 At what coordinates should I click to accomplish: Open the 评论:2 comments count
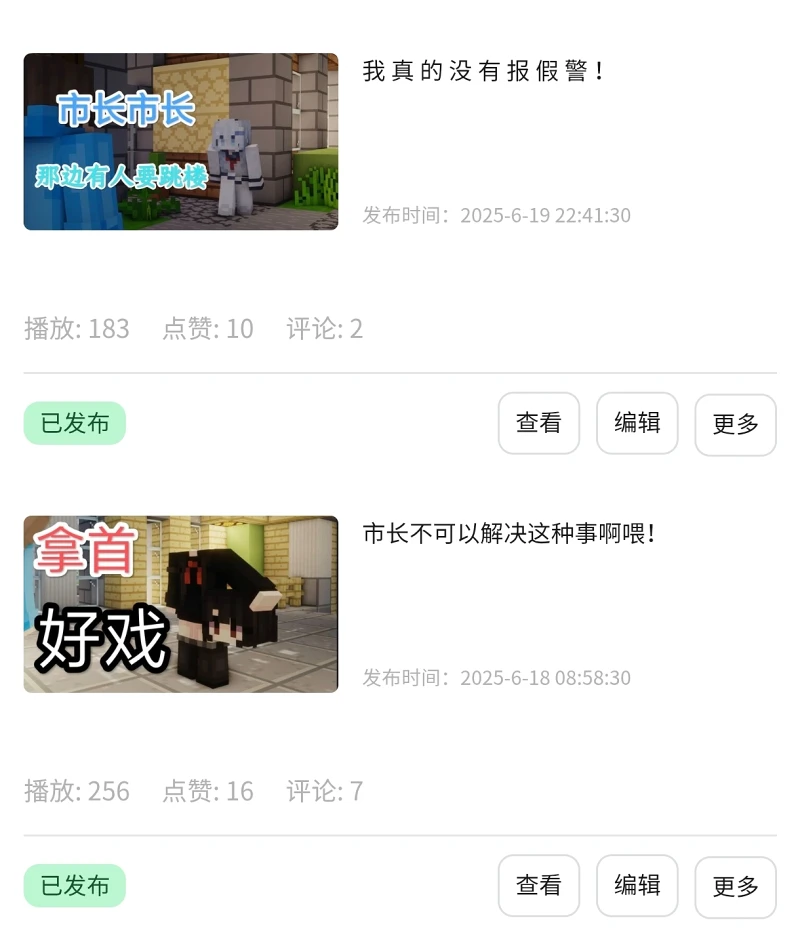click(x=325, y=329)
